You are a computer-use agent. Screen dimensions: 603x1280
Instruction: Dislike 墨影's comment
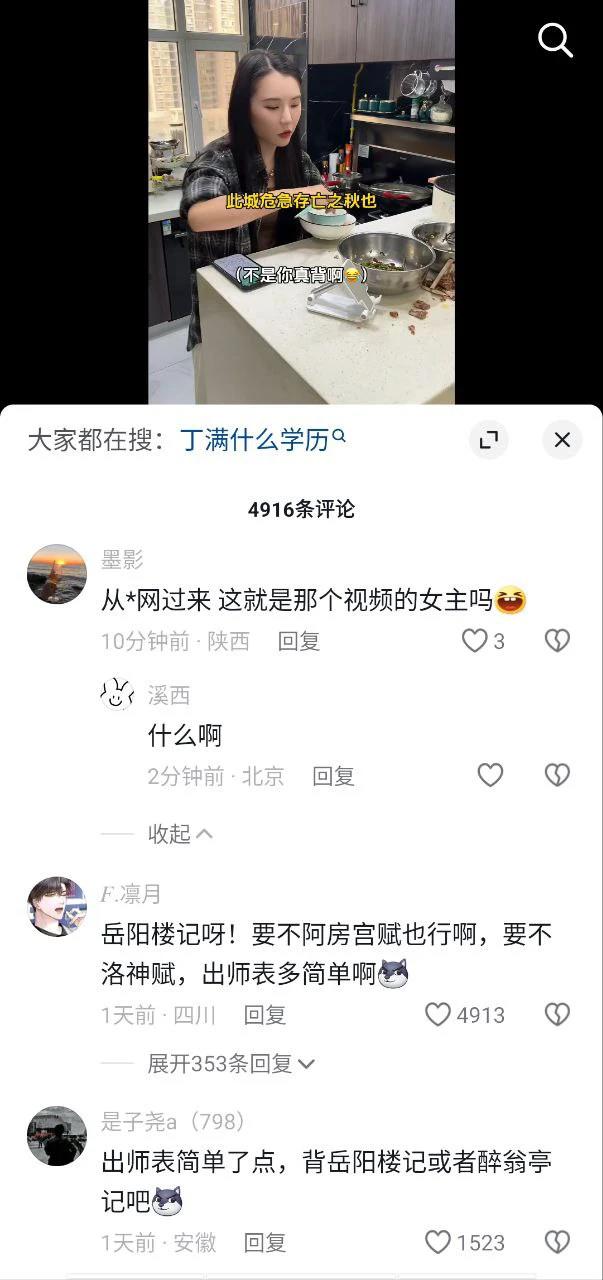click(x=557, y=641)
